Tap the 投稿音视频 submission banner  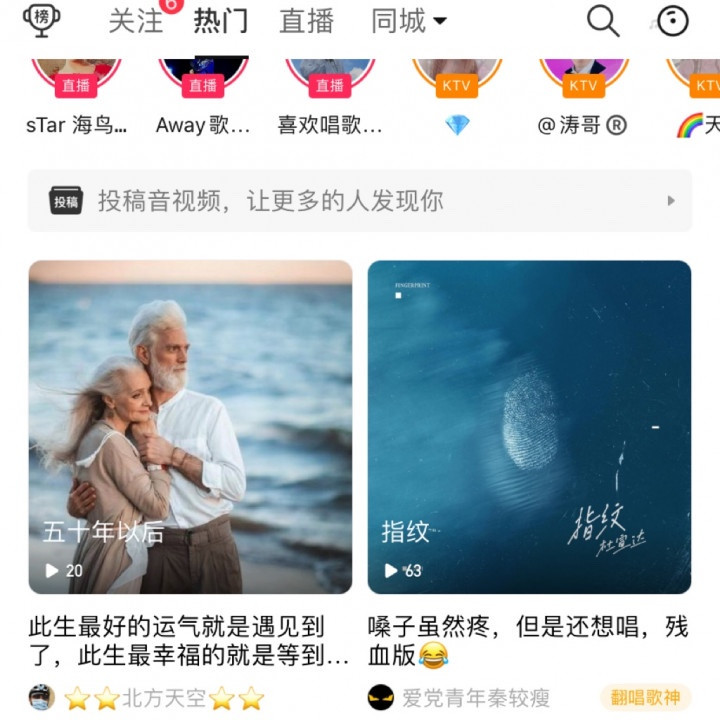pos(360,201)
